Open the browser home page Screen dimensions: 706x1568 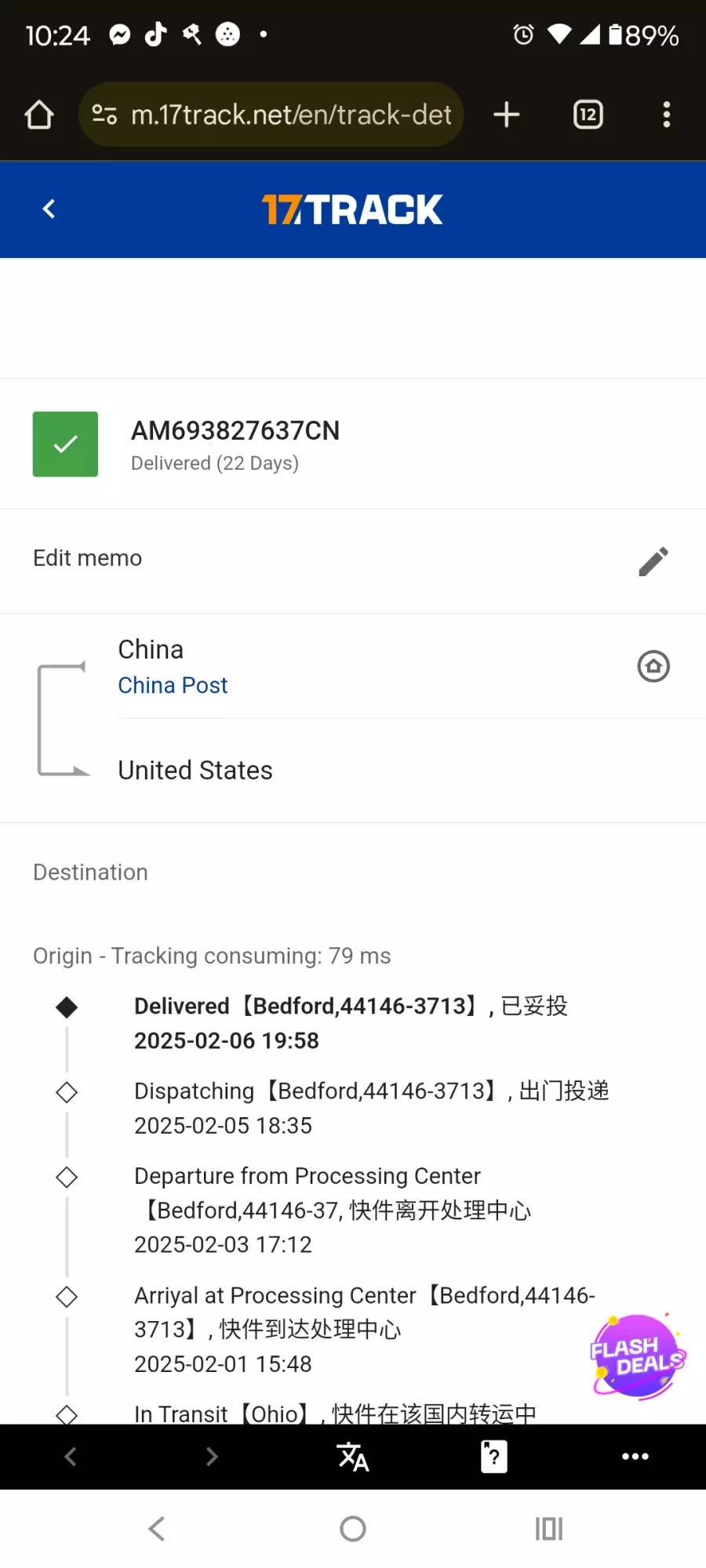coord(39,115)
